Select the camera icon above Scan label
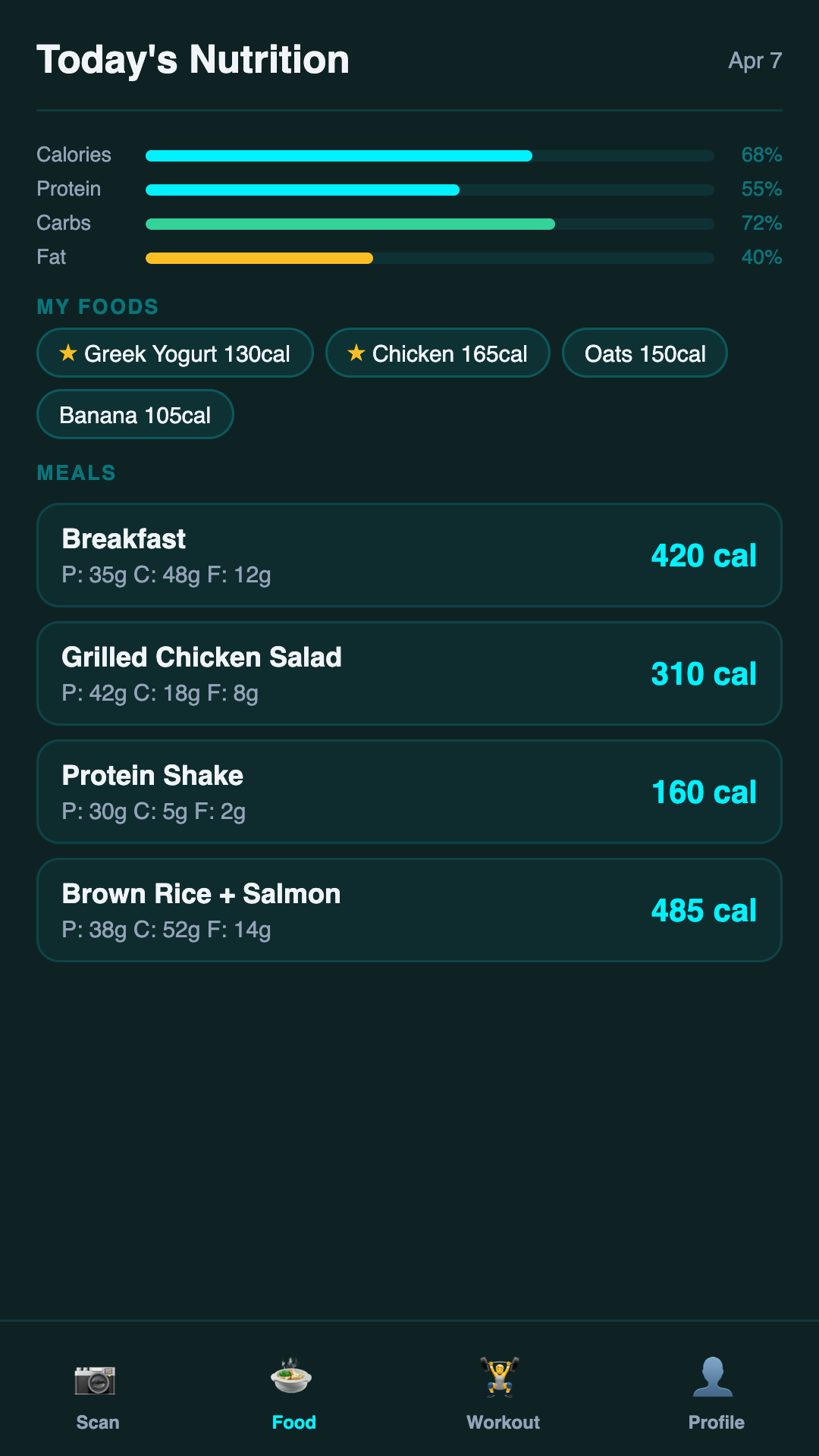819x1456 pixels. tap(96, 1382)
